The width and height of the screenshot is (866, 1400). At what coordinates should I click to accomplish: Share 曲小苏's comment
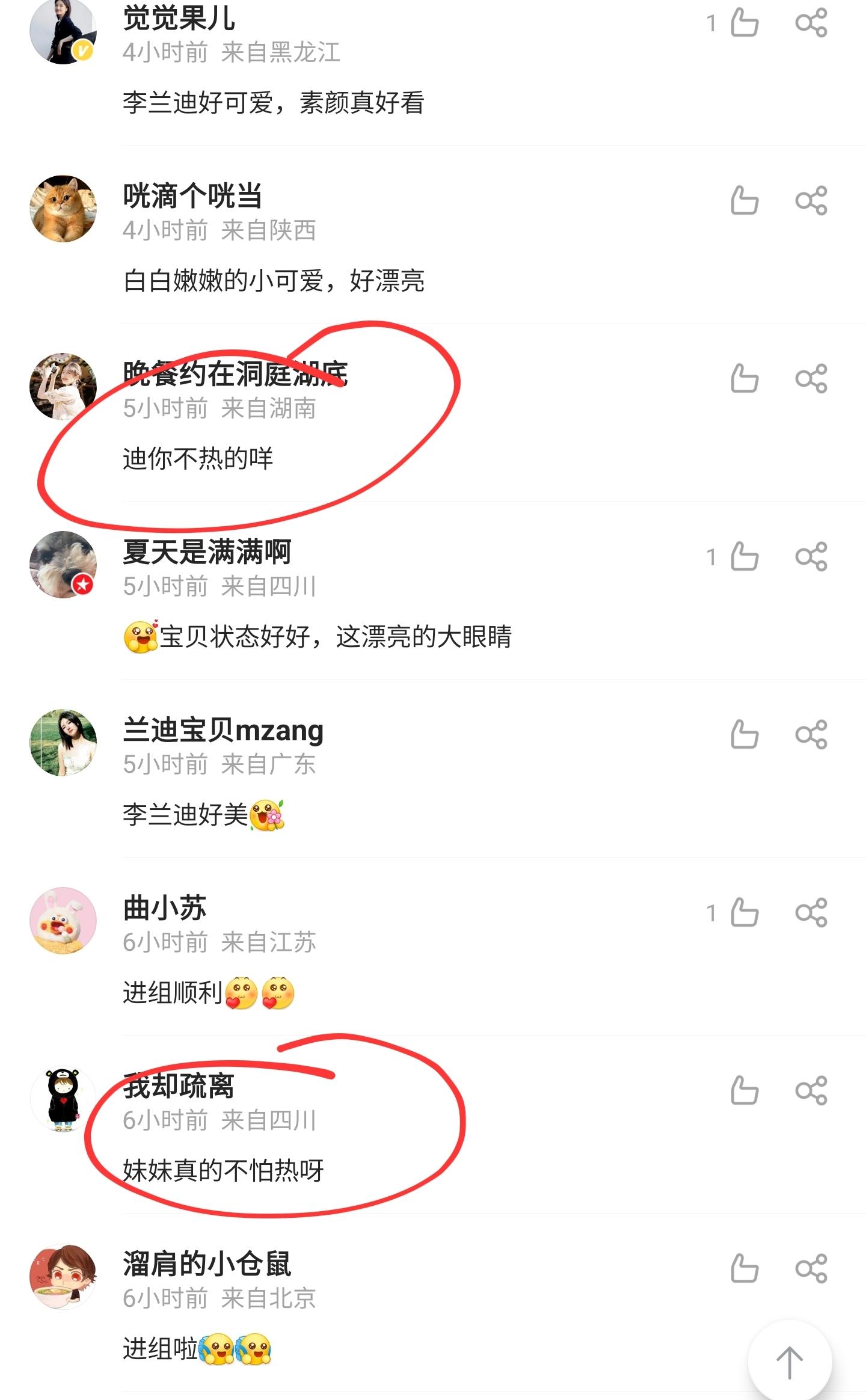click(x=811, y=912)
